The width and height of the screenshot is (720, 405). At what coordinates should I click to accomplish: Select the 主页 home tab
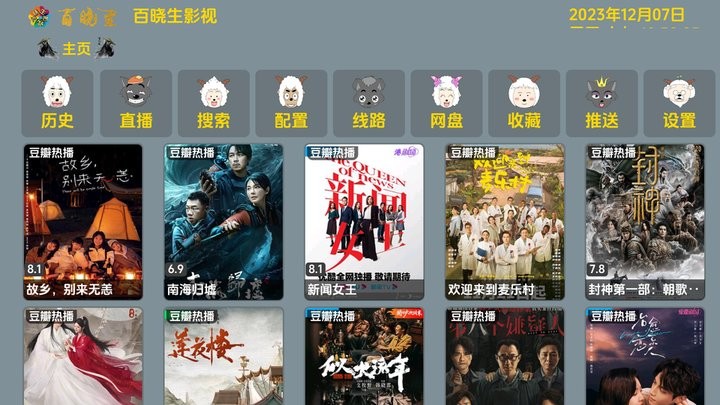coord(76,48)
